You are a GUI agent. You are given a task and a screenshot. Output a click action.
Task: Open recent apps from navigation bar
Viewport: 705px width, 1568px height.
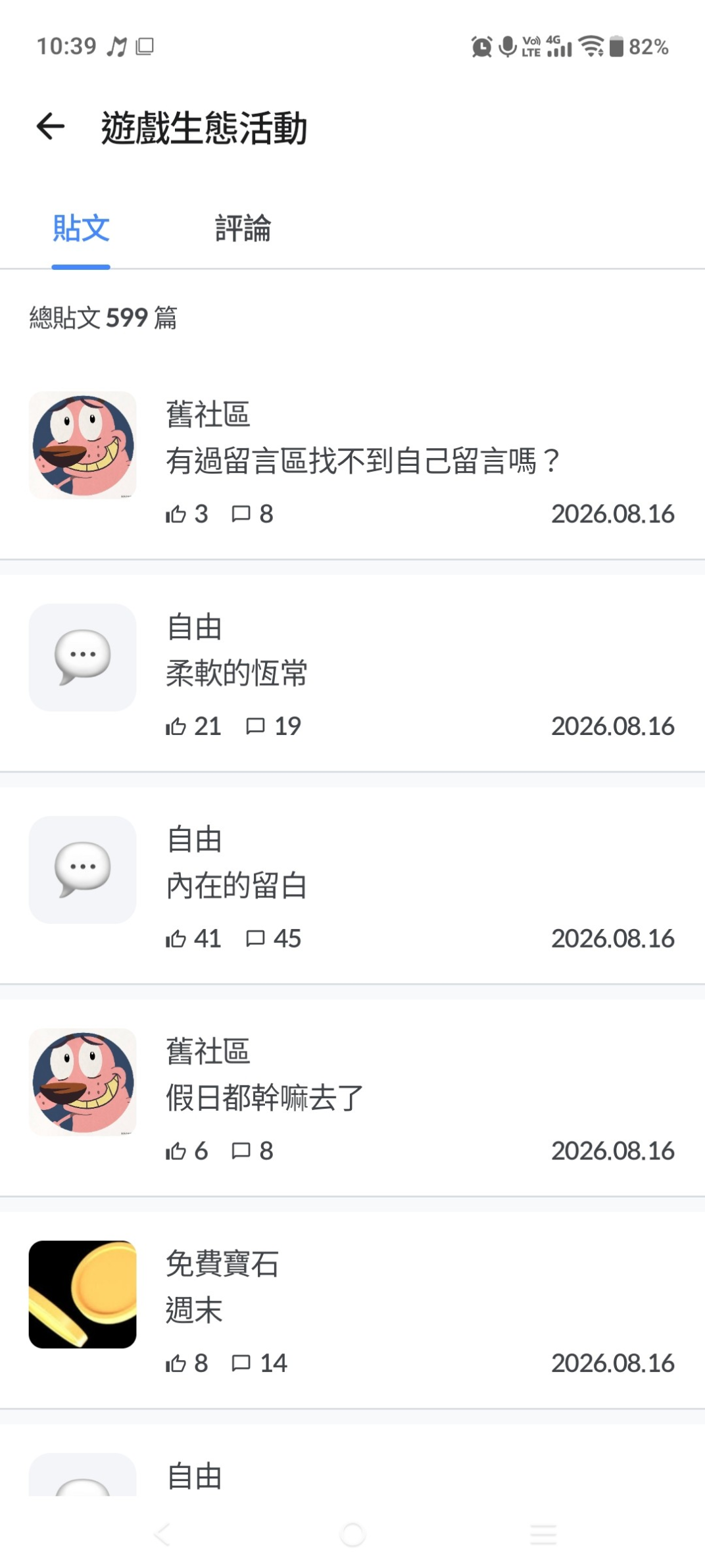[543, 1534]
